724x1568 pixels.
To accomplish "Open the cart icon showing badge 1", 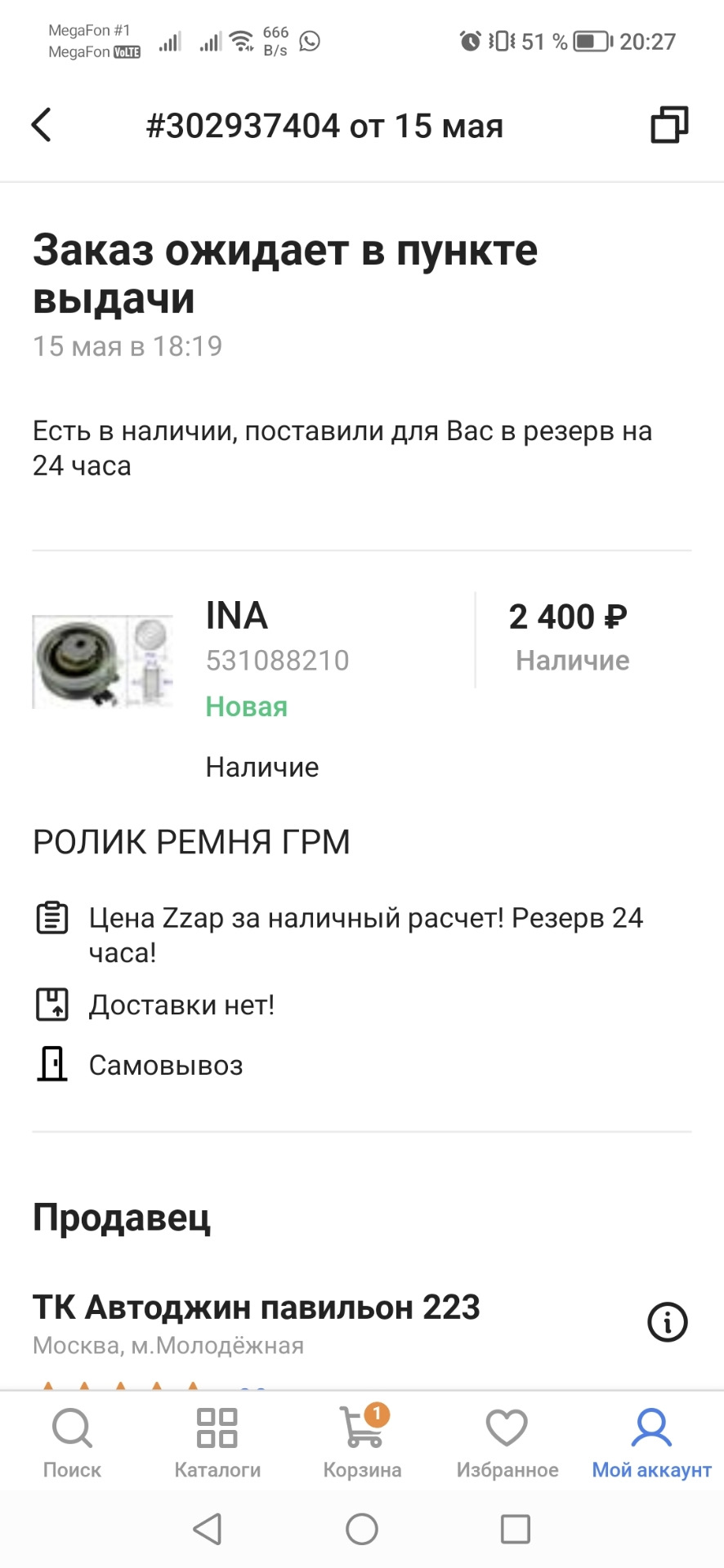I will pos(362,1428).
